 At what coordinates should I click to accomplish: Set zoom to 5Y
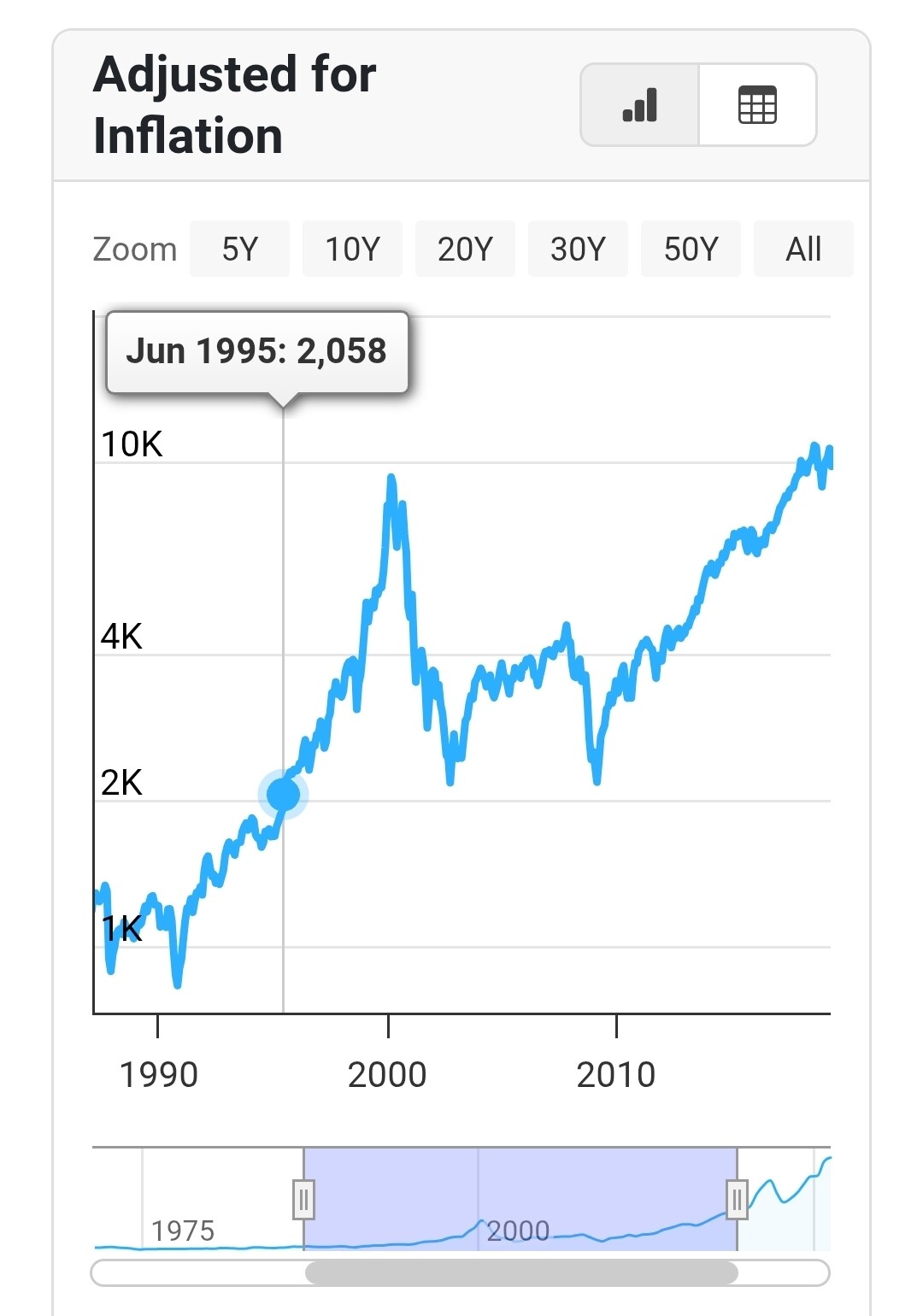pyautogui.click(x=239, y=249)
